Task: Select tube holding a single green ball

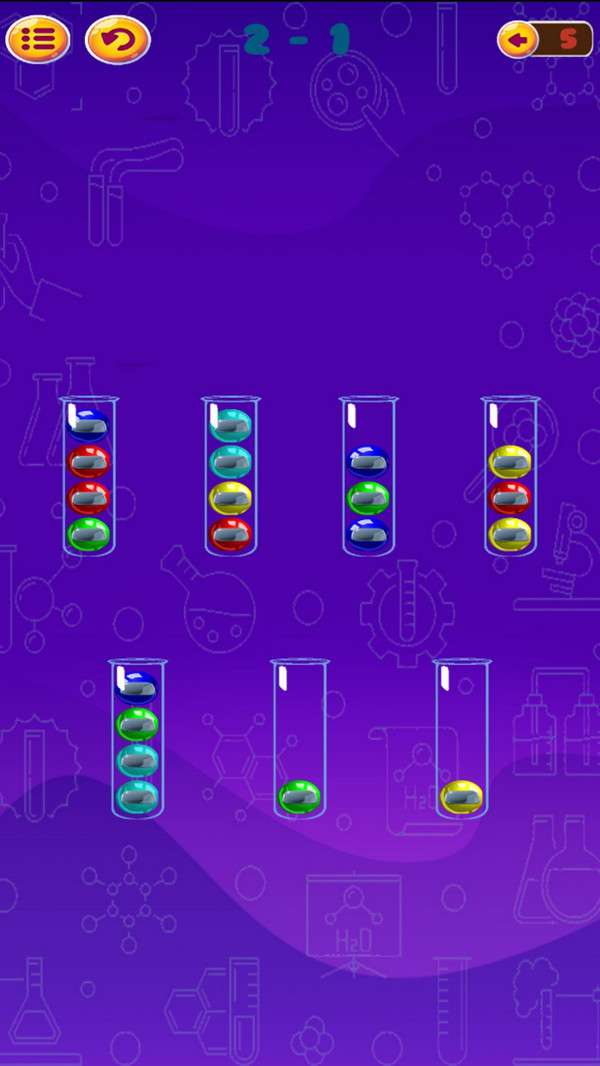Action: (299, 740)
